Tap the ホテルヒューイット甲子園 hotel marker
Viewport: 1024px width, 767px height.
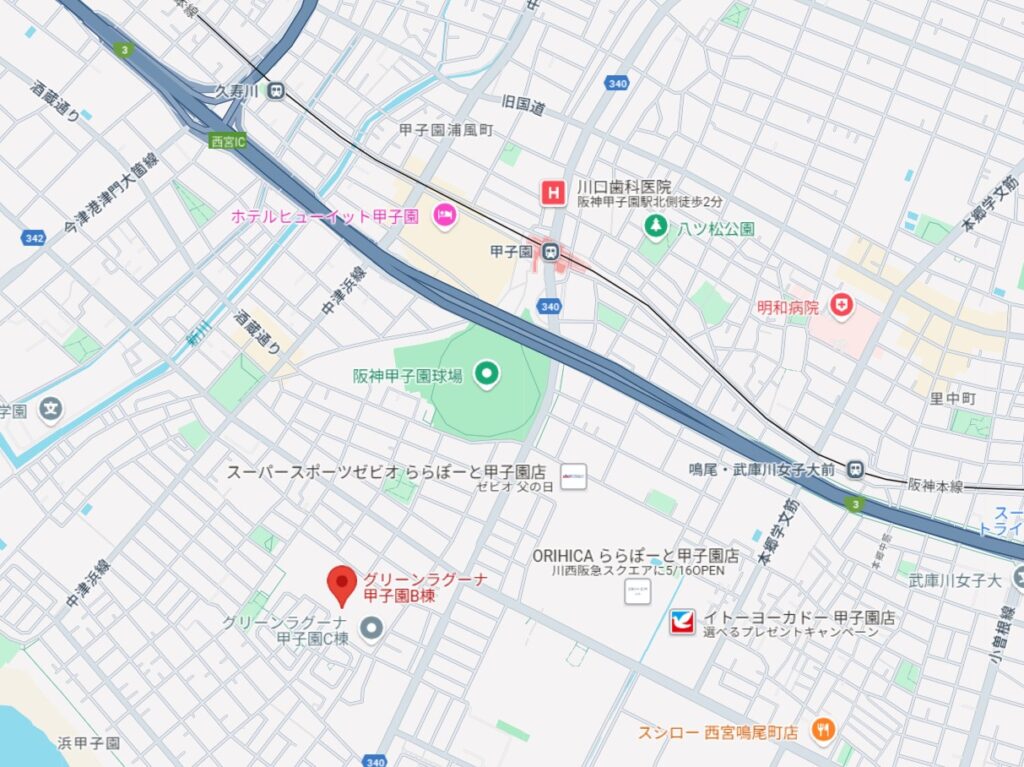[444, 214]
